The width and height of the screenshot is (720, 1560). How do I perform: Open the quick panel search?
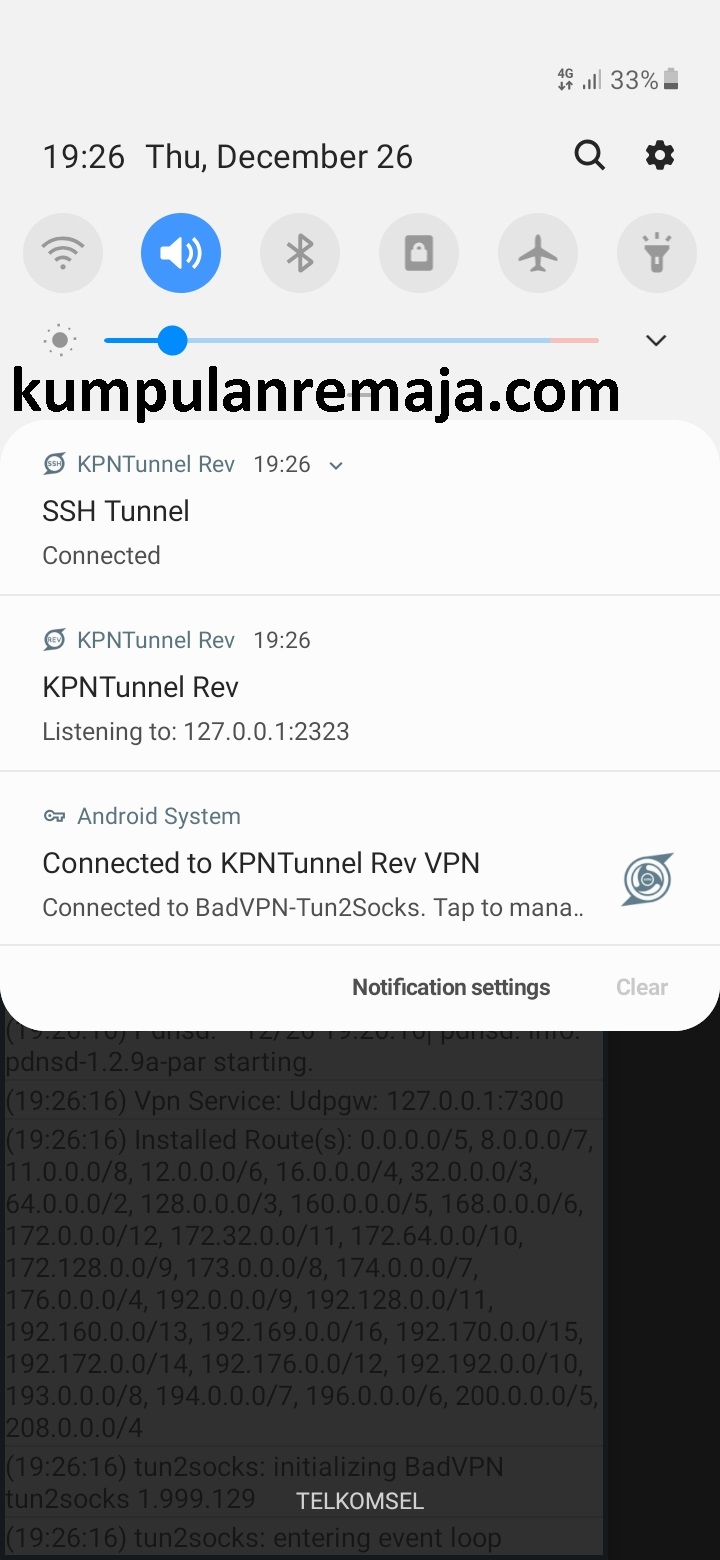(x=590, y=155)
